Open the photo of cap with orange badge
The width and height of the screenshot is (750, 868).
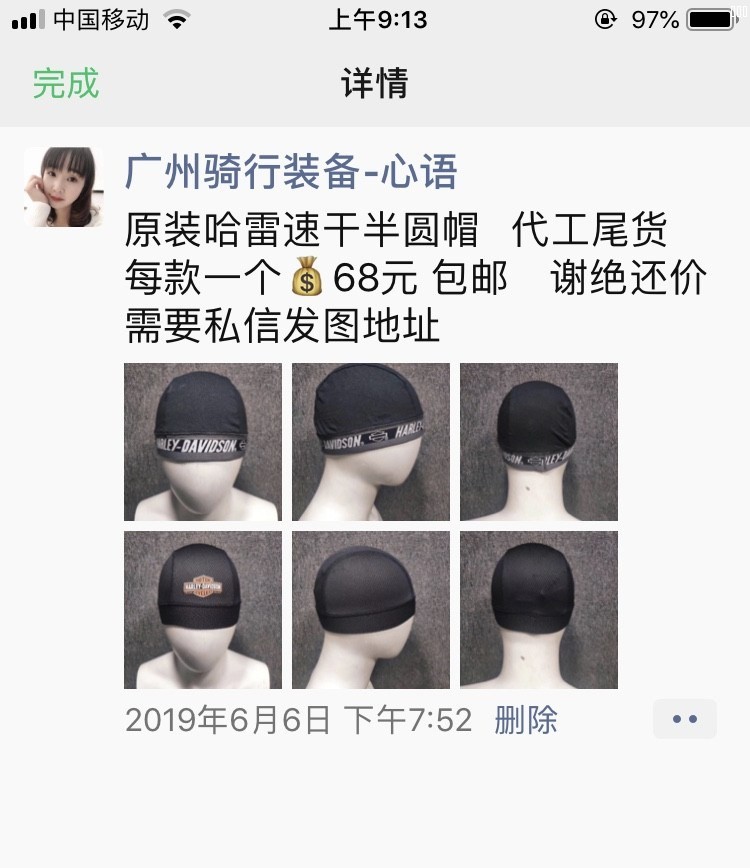click(203, 610)
